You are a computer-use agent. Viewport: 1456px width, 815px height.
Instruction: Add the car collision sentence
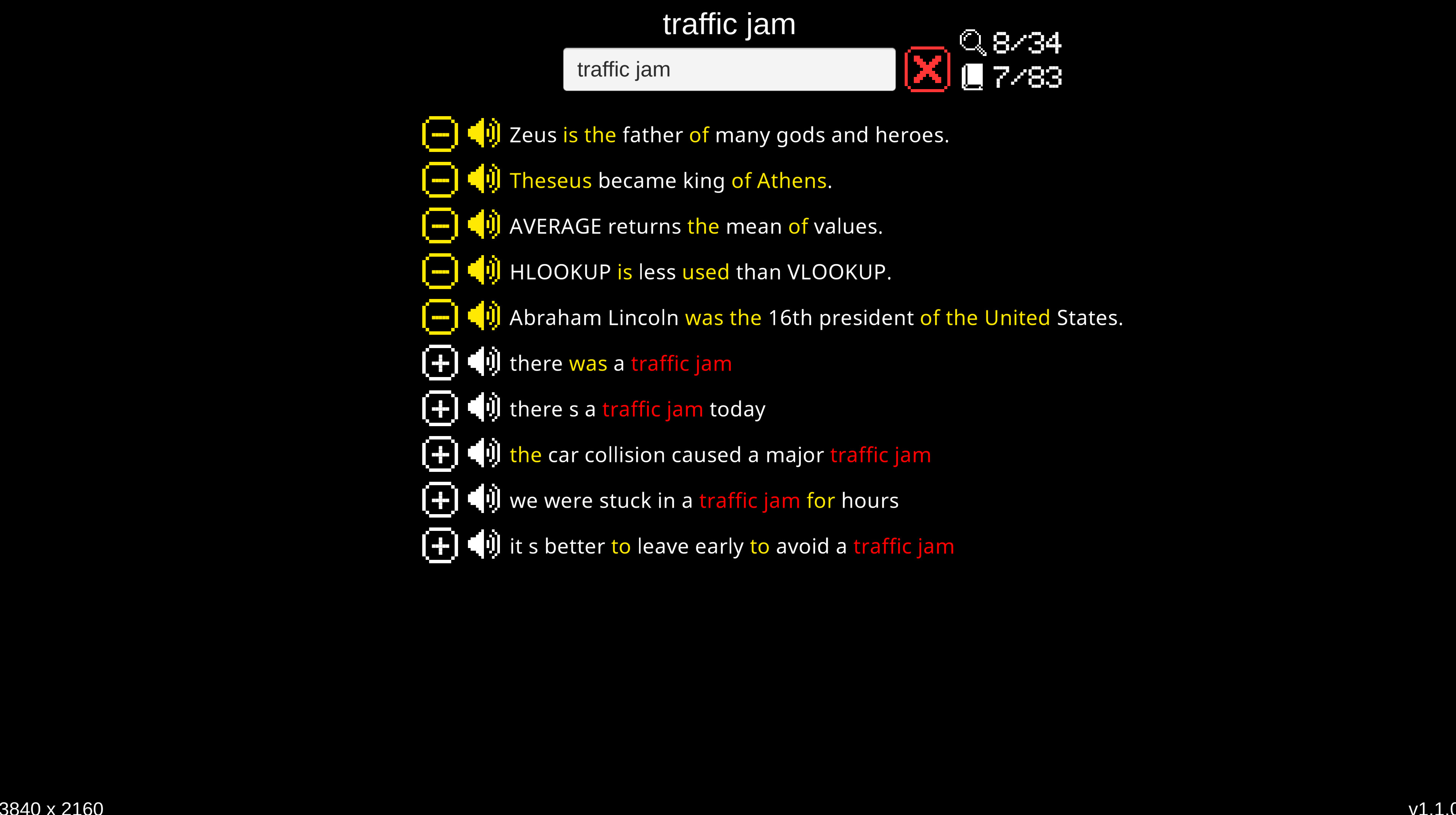pos(440,455)
